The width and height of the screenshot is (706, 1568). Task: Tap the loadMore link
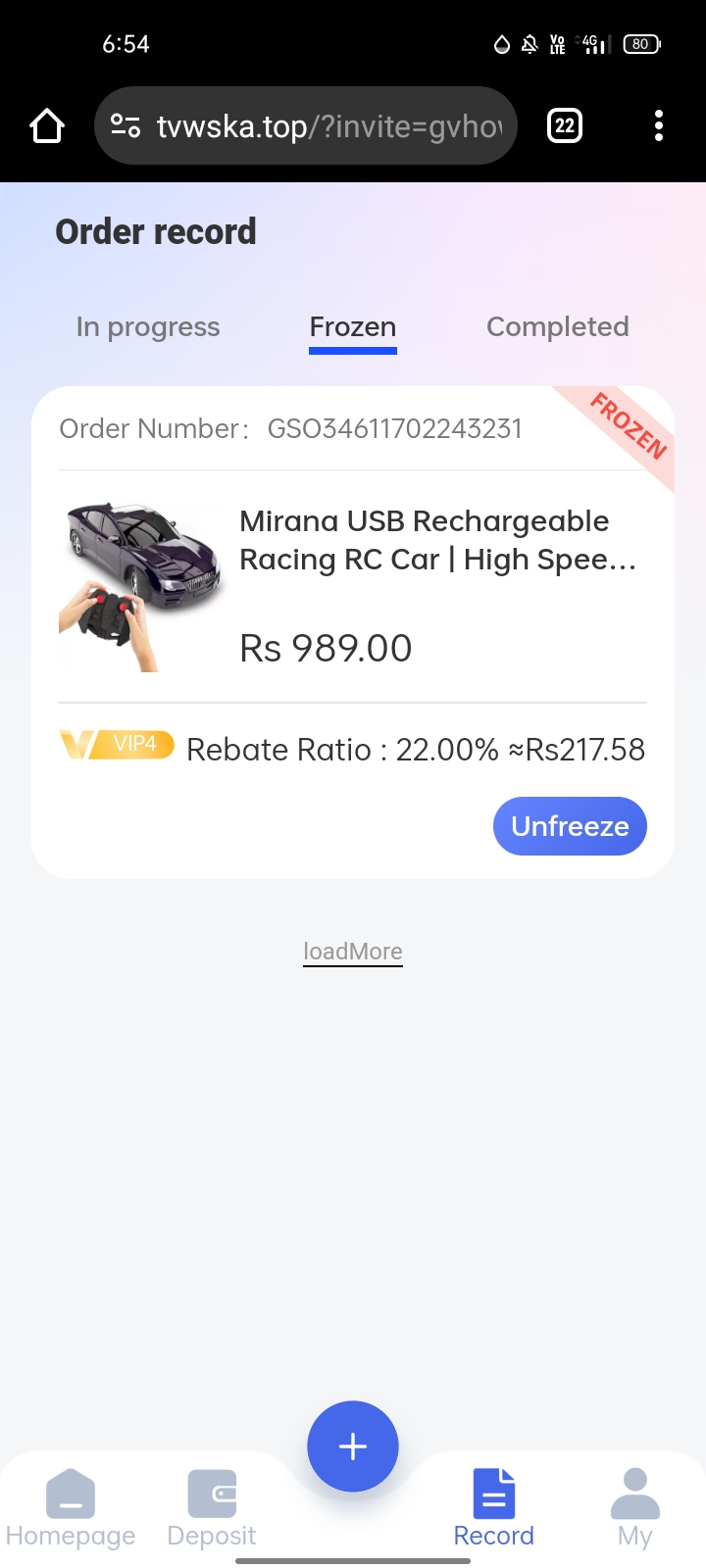pos(353,952)
